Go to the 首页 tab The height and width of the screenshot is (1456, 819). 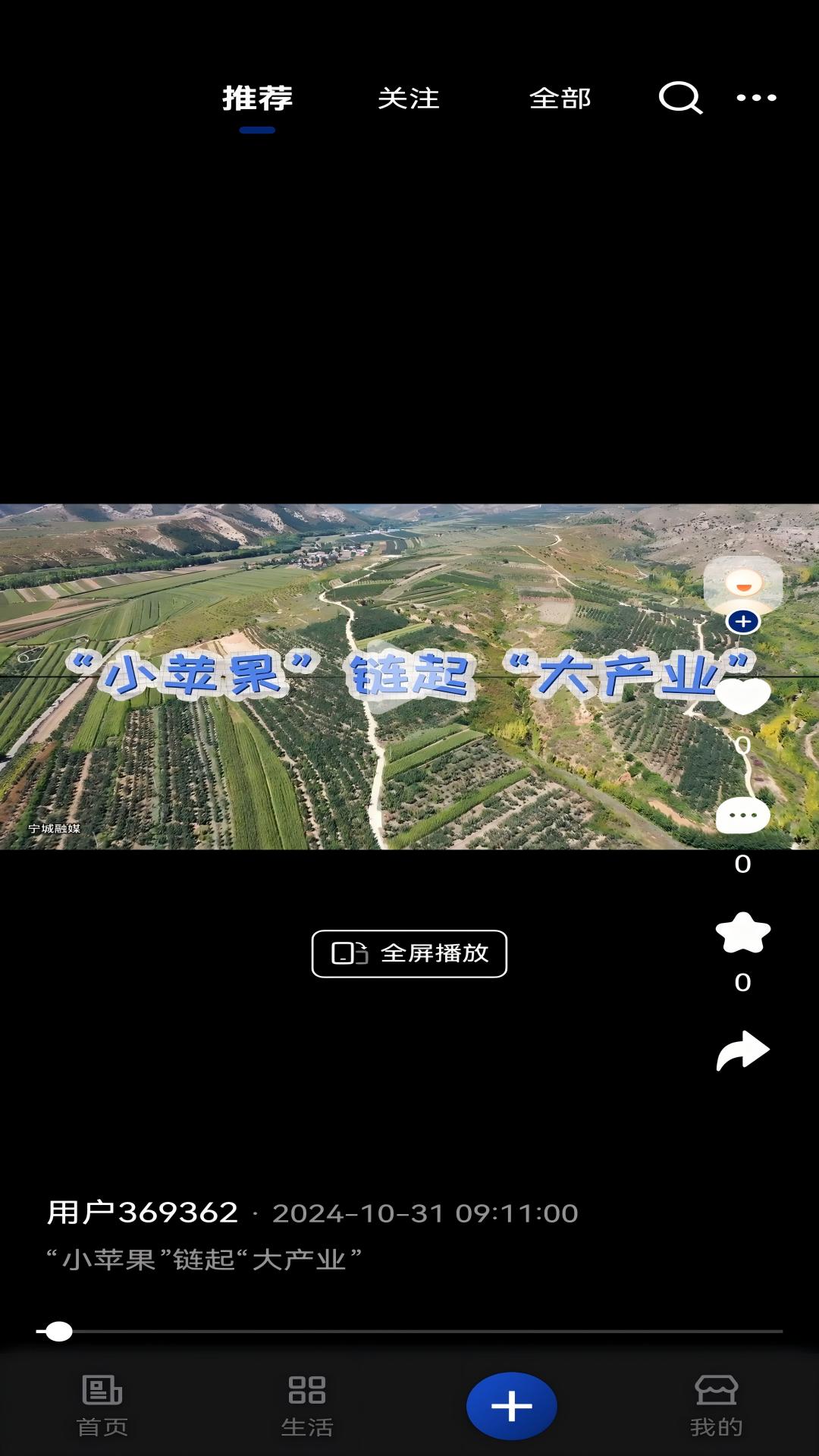[x=102, y=1406]
